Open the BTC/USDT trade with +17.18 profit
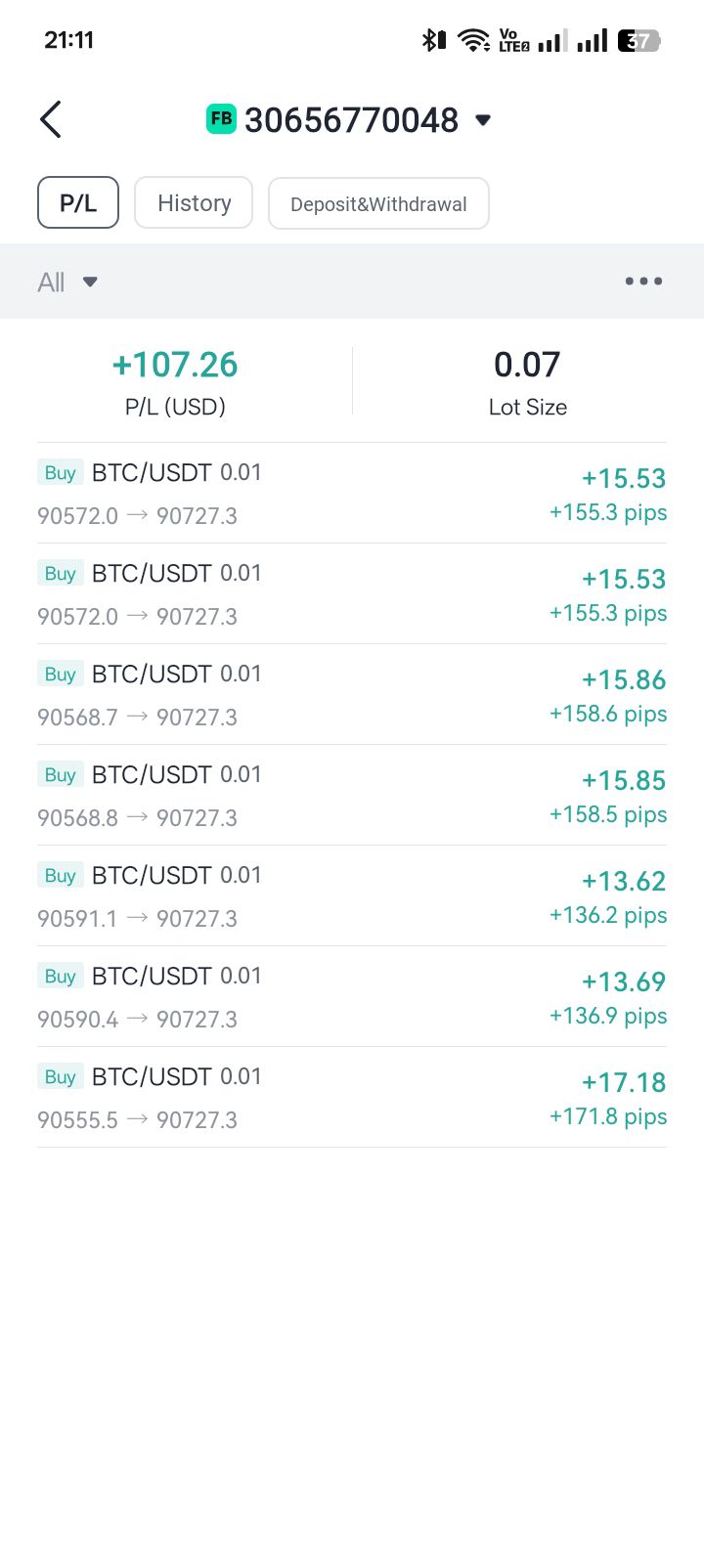Screen dimensions: 704x1568 pyautogui.click(x=352, y=1098)
